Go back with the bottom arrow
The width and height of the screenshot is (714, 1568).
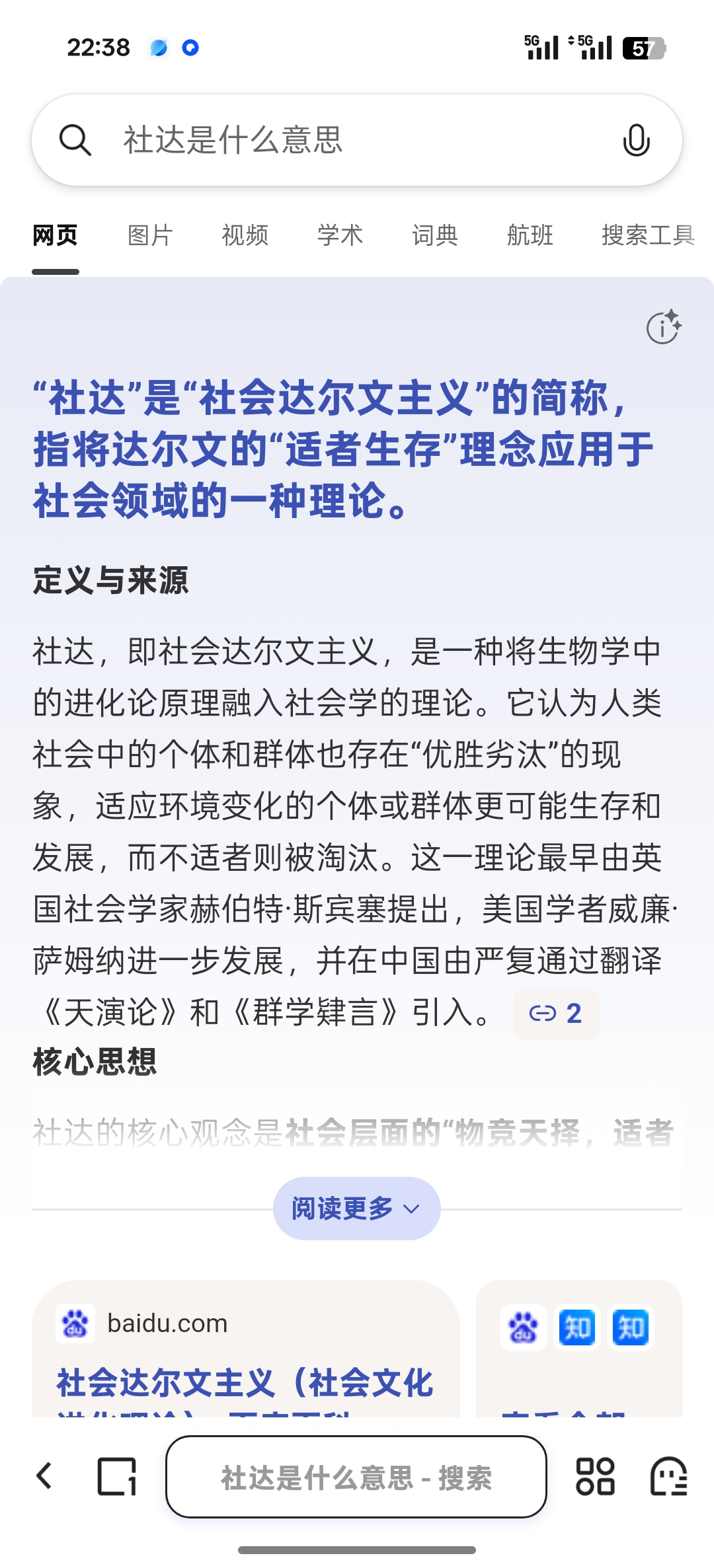coord(44,1476)
